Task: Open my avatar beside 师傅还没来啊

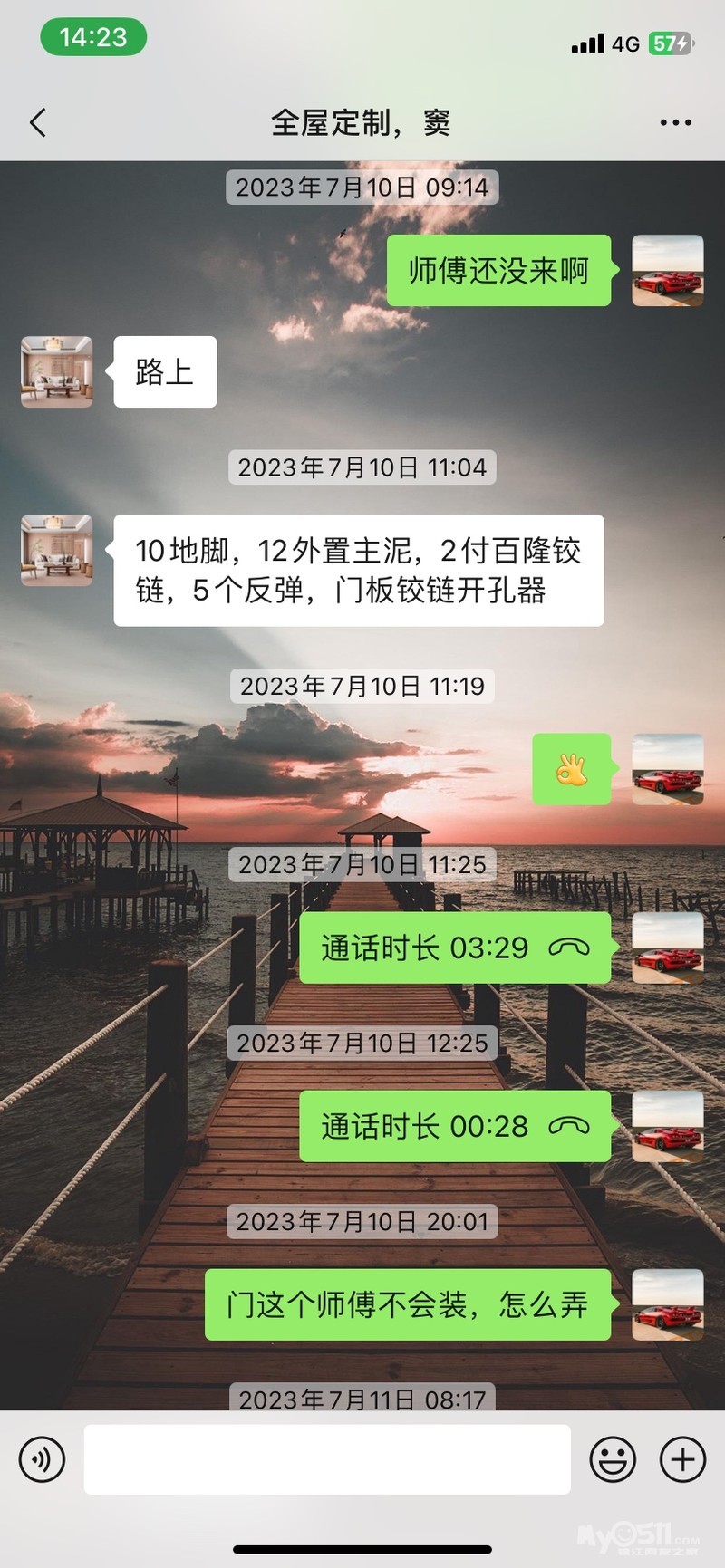Action: pos(667,270)
